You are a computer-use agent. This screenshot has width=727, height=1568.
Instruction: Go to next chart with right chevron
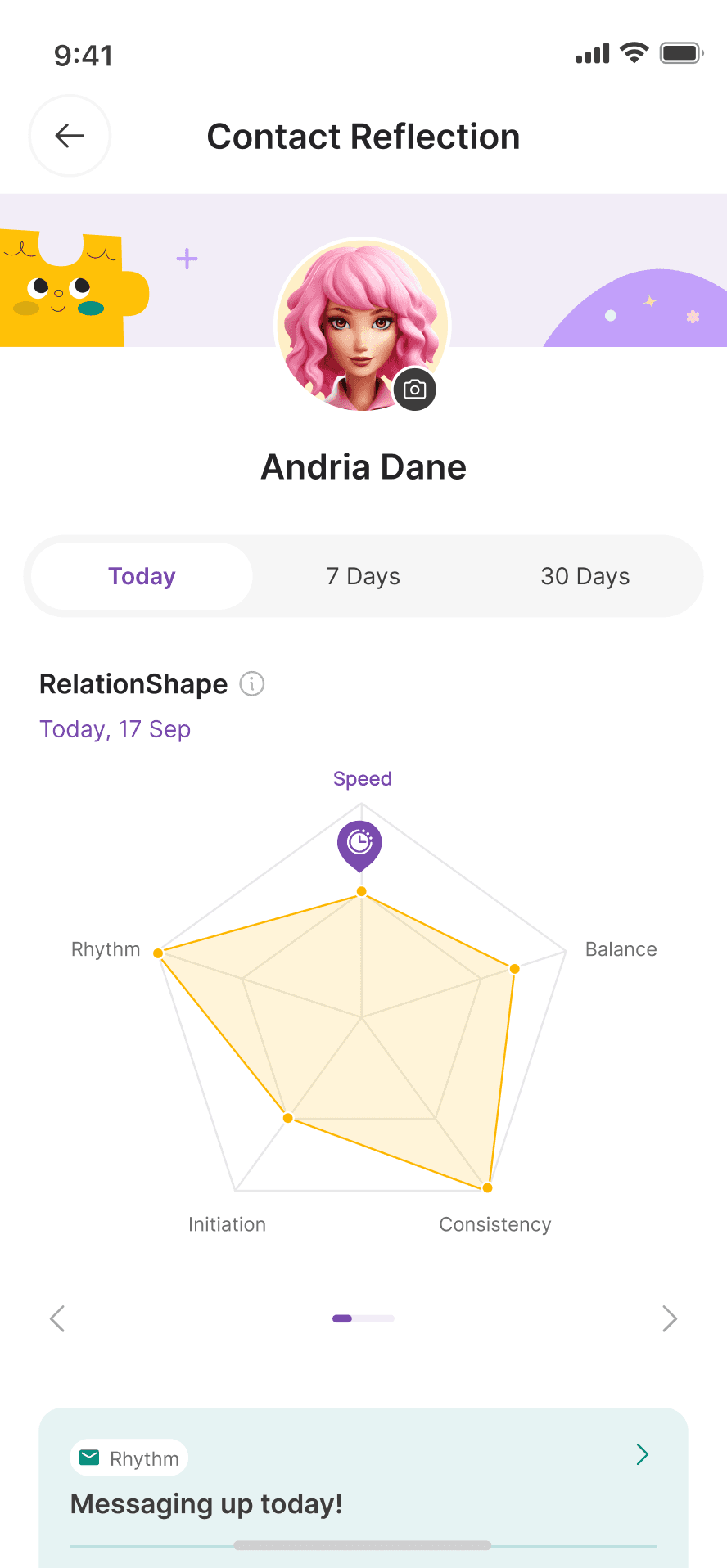[670, 1318]
